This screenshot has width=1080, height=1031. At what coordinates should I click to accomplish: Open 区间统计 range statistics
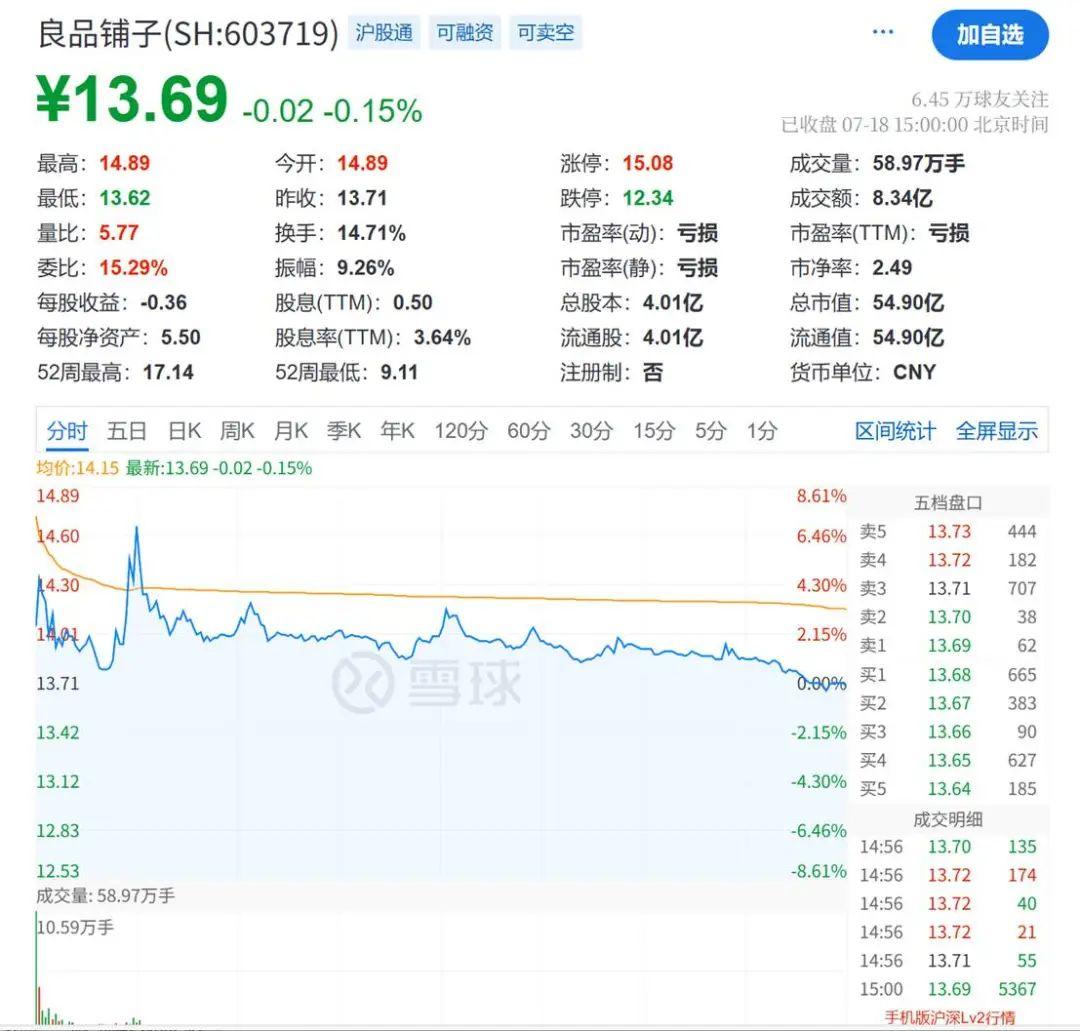coord(895,431)
